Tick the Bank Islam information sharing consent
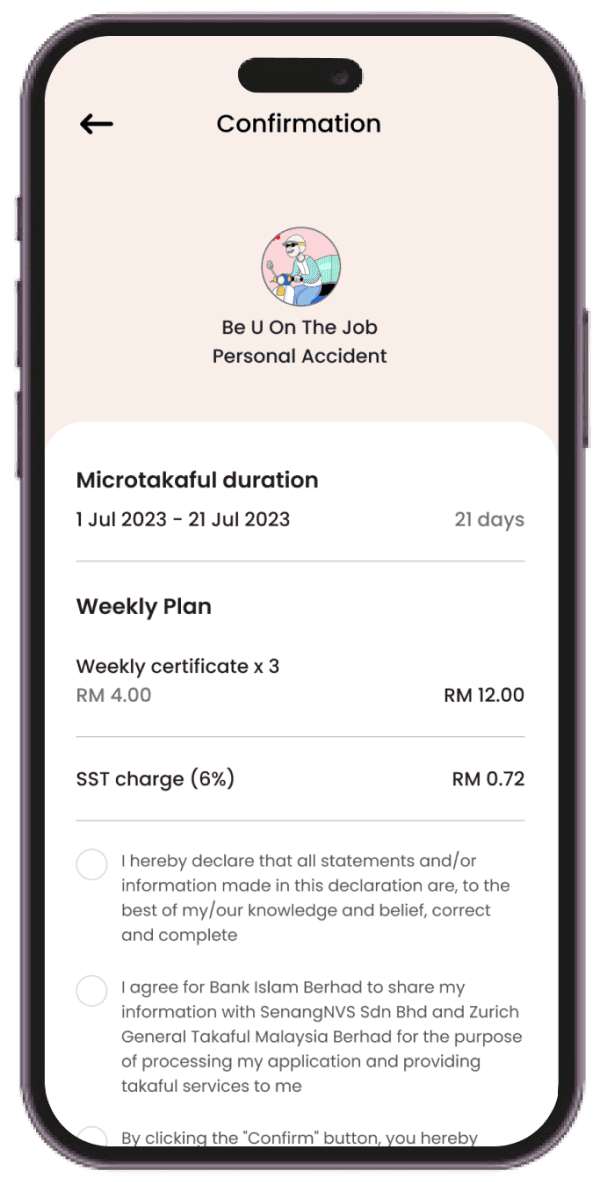Screen dimensions: 600x1182 coord(92,991)
